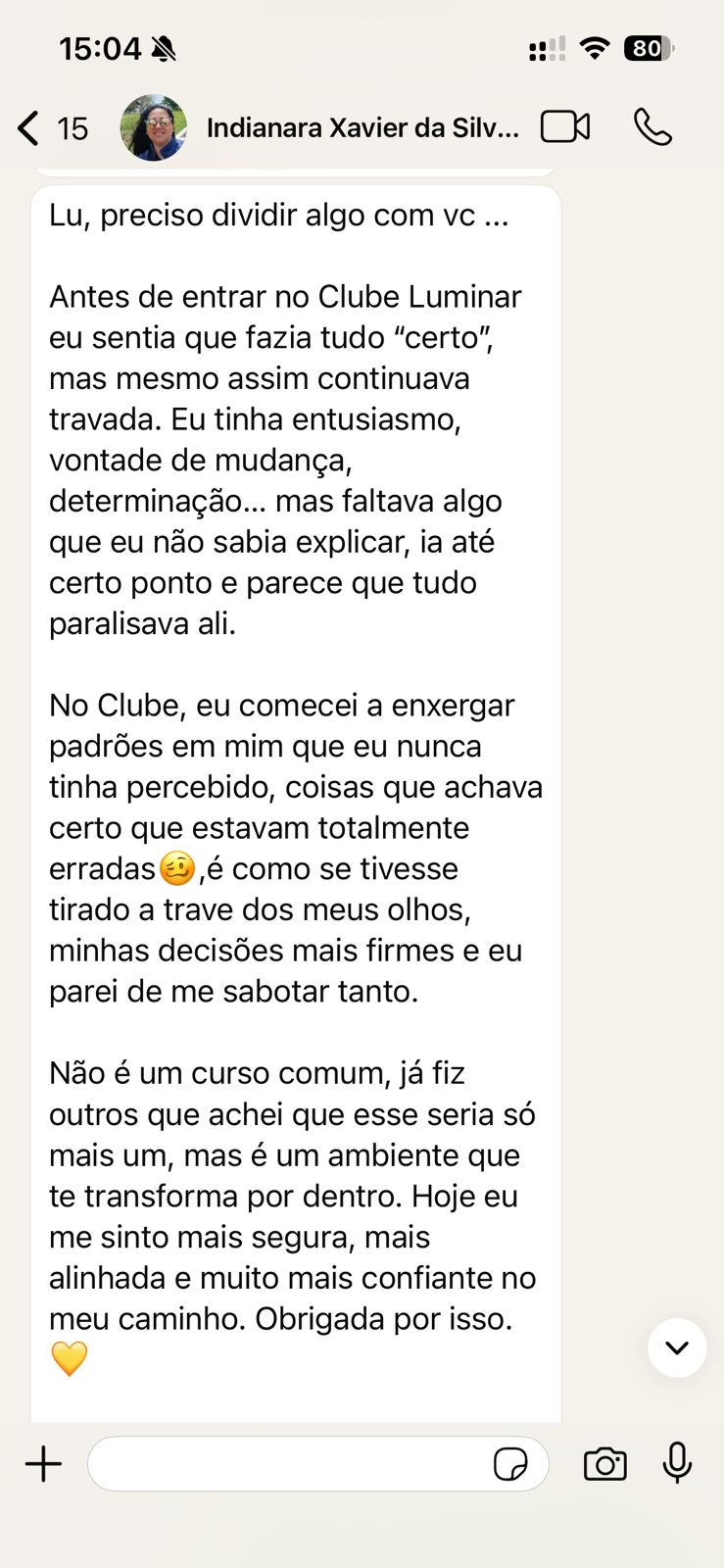Record a voice message with the microphone
This screenshot has width=724, height=1568.
pyautogui.click(x=677, y=1463)
